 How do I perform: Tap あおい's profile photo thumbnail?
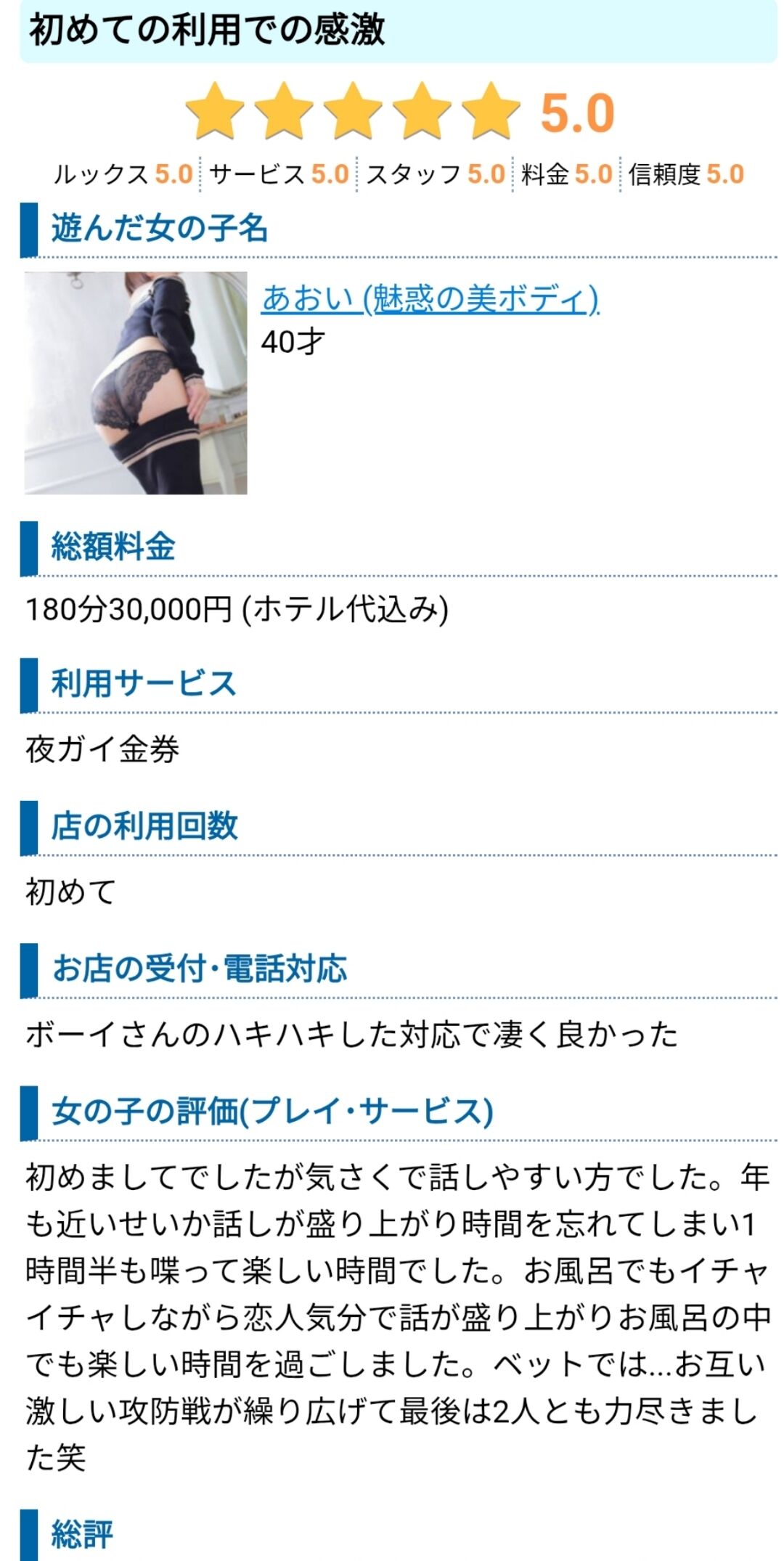(x=136, y=383)
